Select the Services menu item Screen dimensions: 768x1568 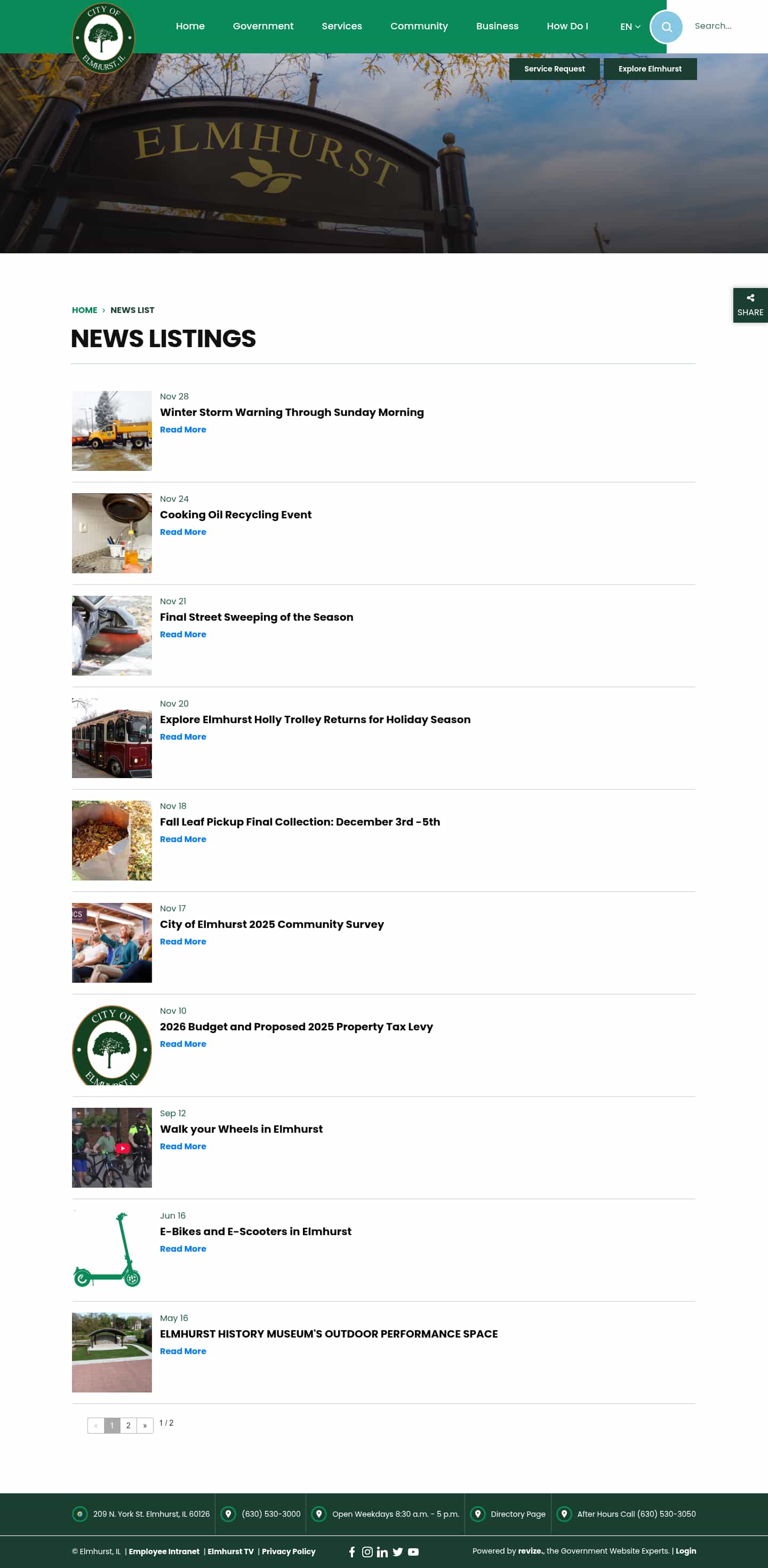click(341, 26)
